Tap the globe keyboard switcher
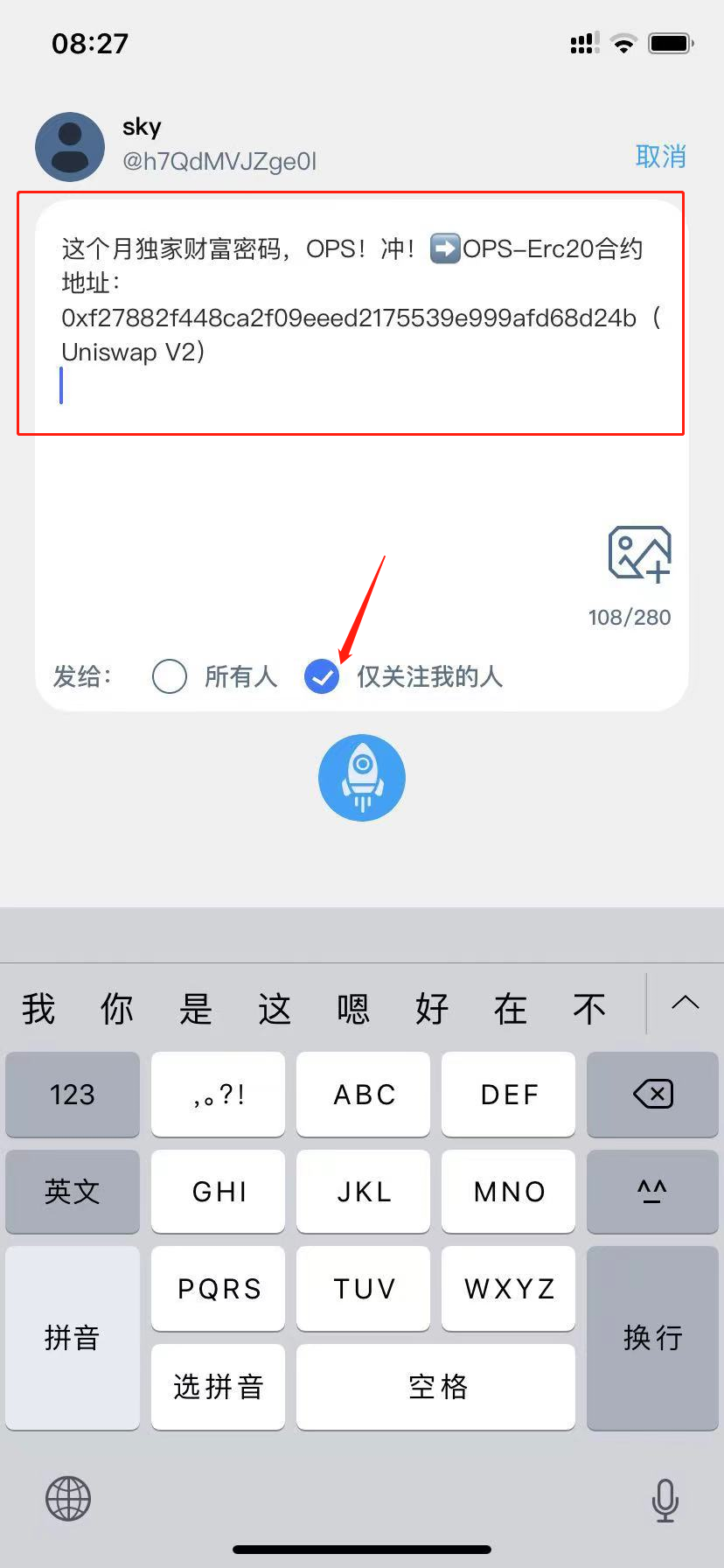This screenshot has height=1568, width=724. coord(68,1499)
